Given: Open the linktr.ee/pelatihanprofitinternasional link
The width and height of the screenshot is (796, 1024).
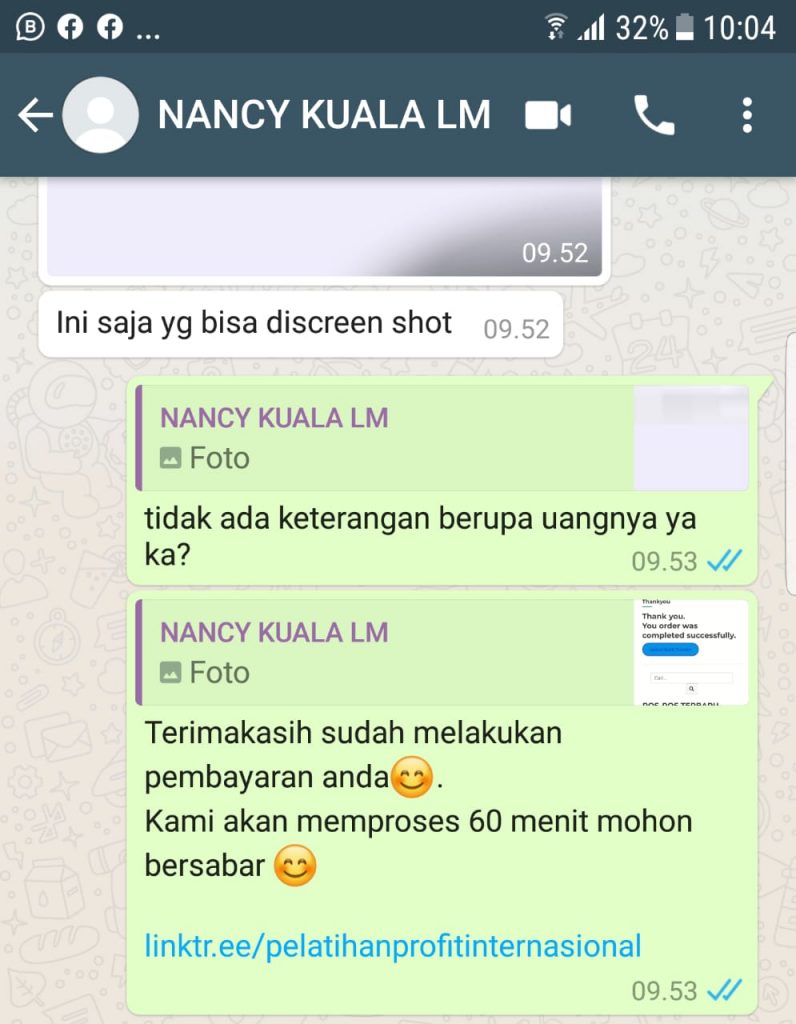Looking at the screenshot, I should 393,945.
